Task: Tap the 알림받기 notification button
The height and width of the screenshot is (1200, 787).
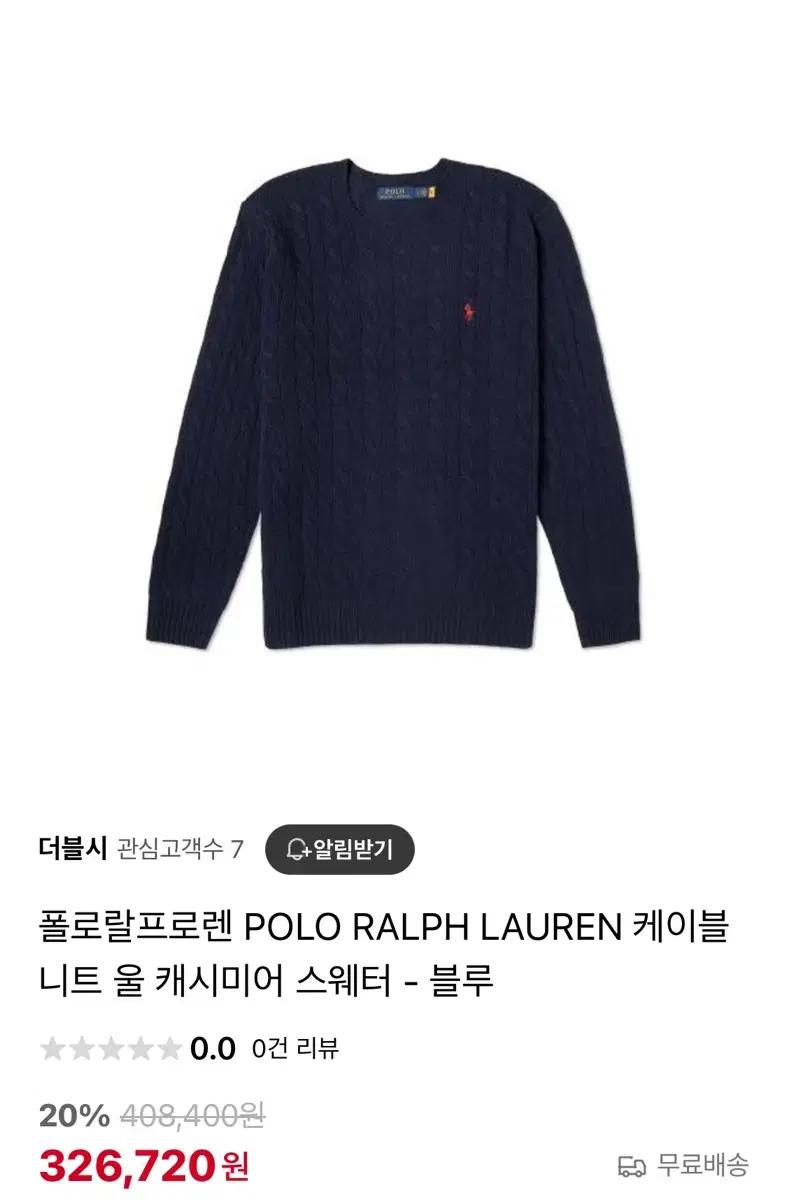Action: pyautogui.click(x=339, y=850)
